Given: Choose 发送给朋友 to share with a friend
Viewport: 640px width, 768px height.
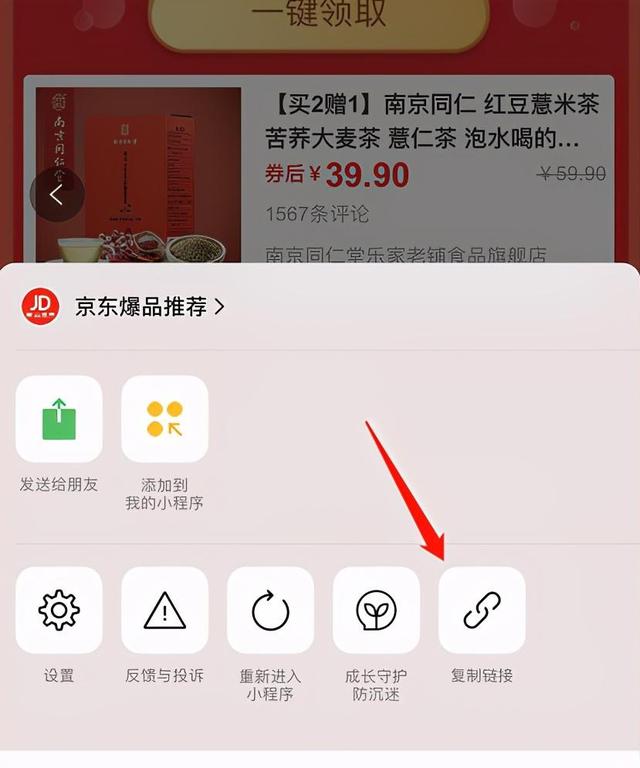Looking at the screenshot, I should 59,419.
